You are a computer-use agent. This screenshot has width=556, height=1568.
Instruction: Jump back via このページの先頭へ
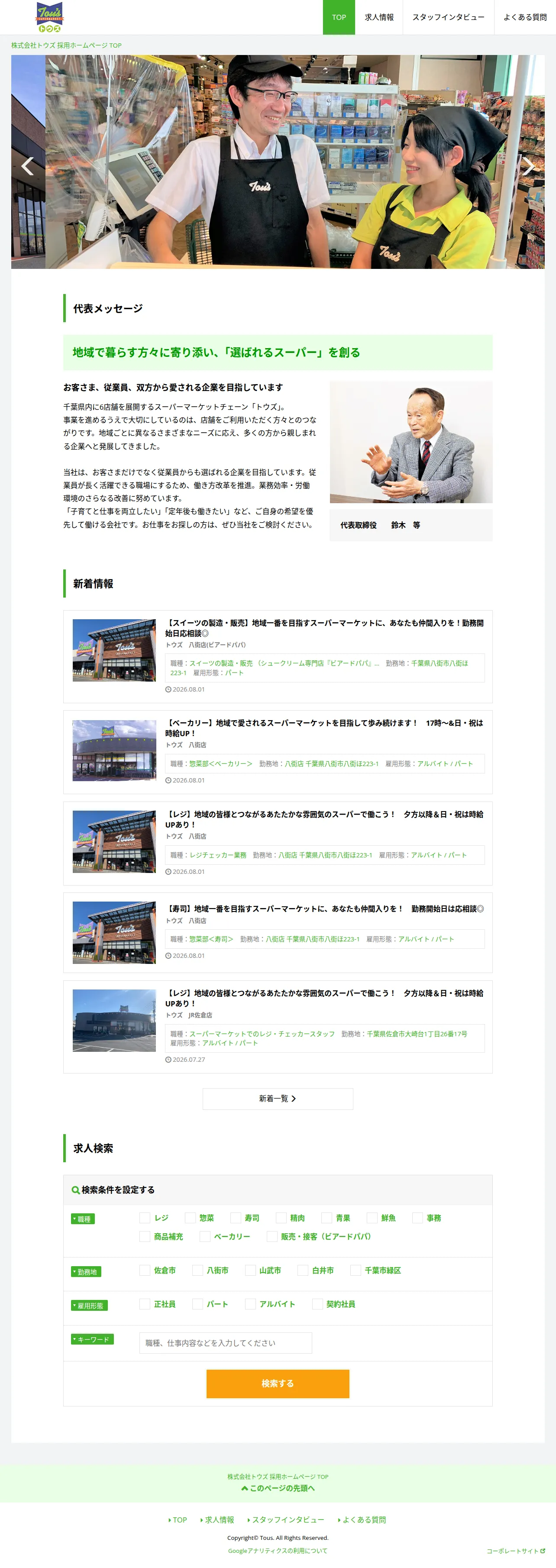(x=278, y=1488)
